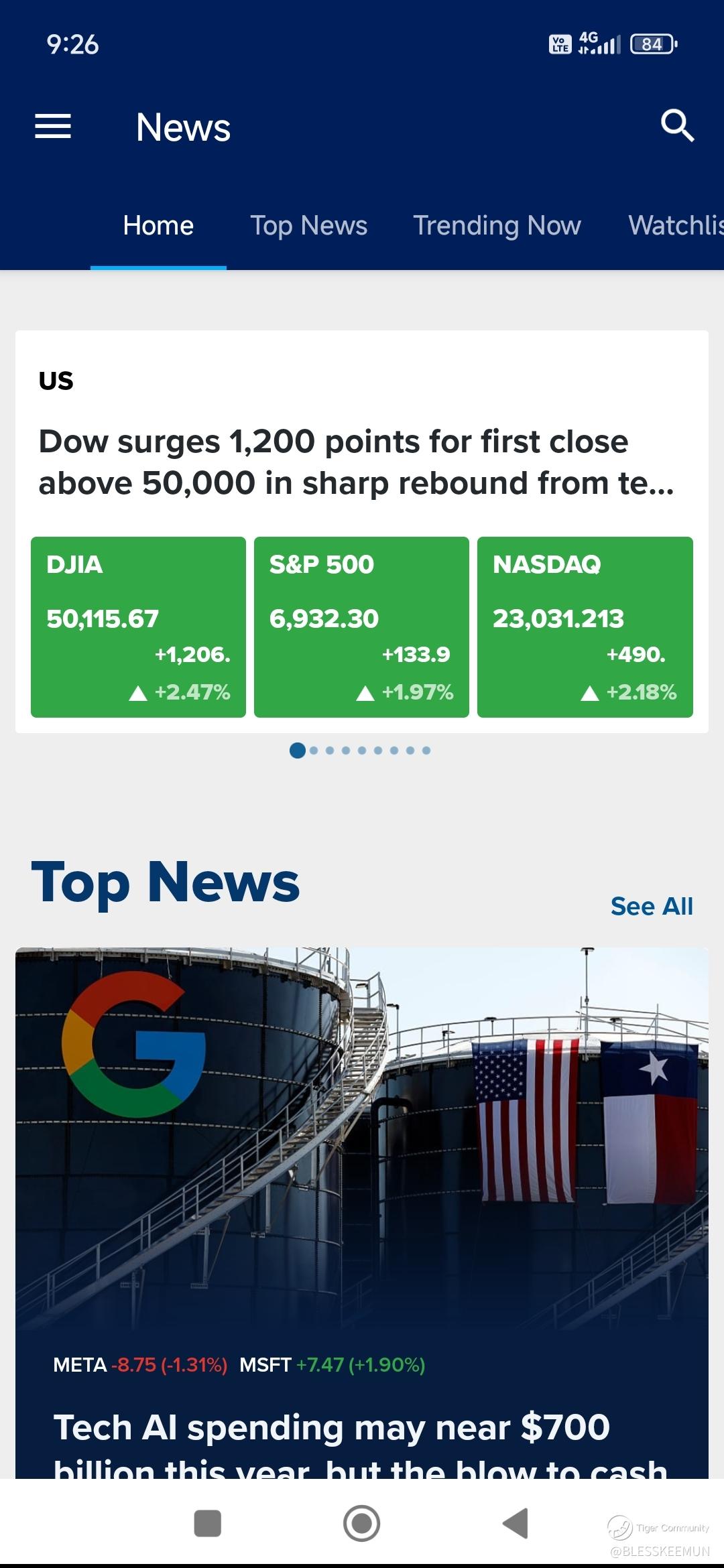The width and height of the screenshot is (724, 1568).
Task: Switch to the Top News tab
Action: pyautogui.click(x=308, y=226)
